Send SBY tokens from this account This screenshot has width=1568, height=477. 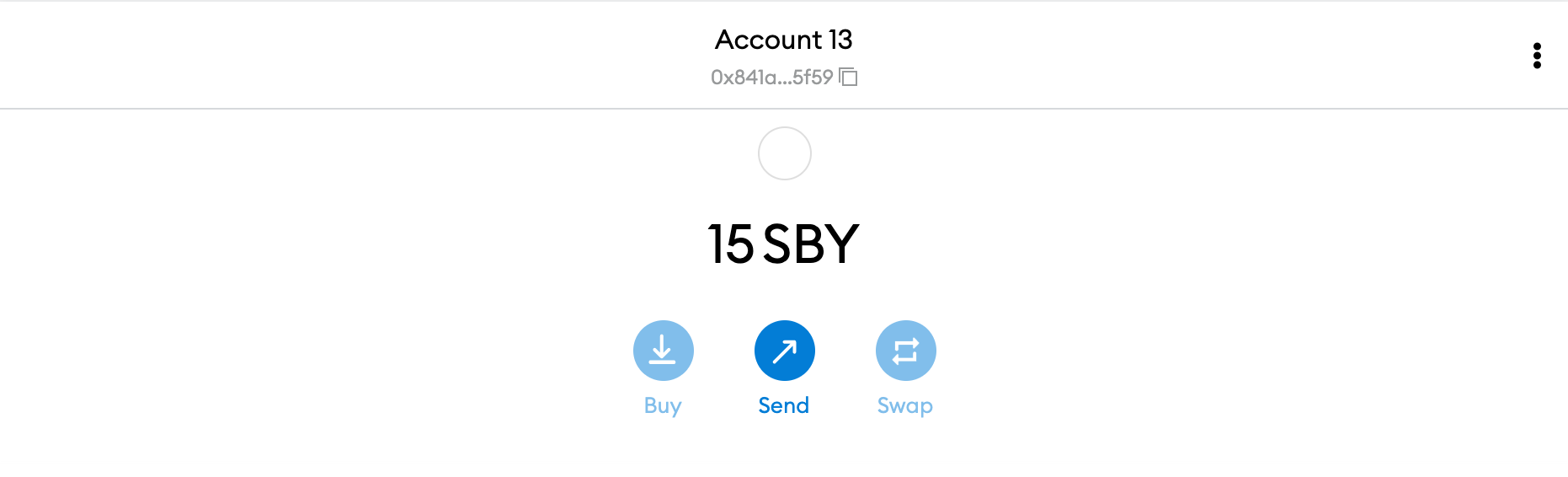point(784,351)
